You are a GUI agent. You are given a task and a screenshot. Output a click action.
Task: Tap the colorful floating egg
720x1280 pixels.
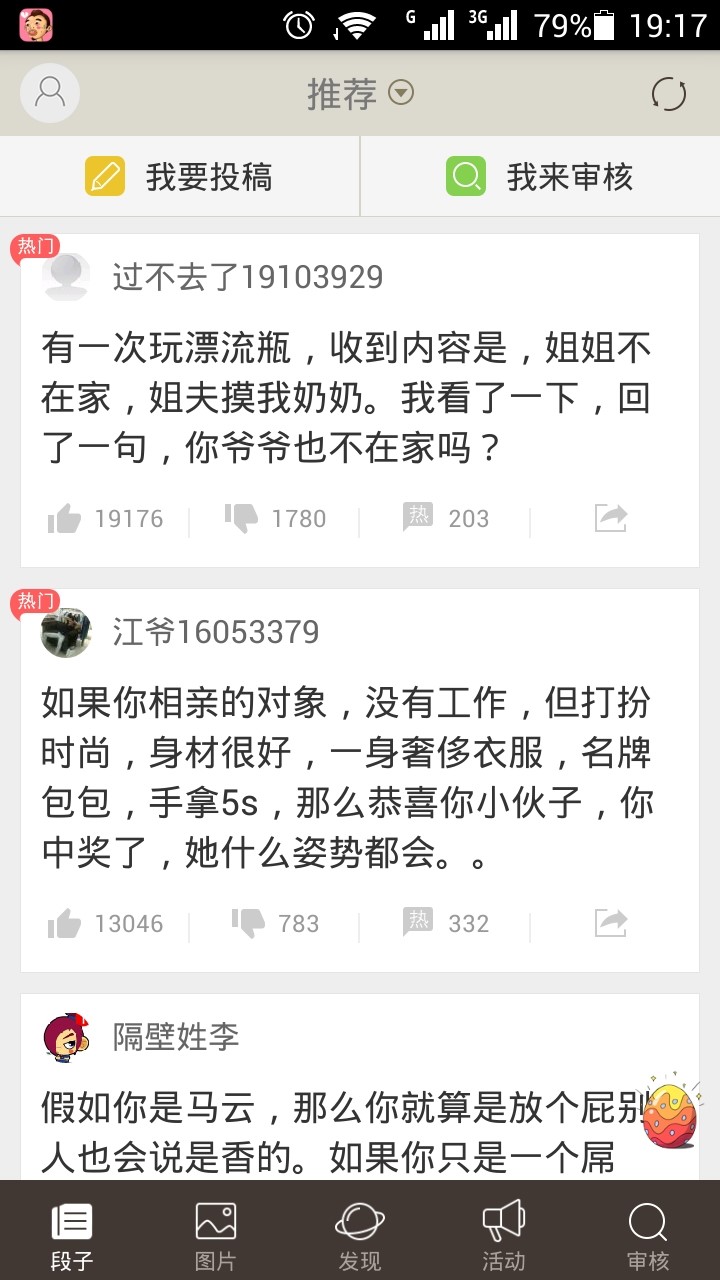(x=670, y=1113)
